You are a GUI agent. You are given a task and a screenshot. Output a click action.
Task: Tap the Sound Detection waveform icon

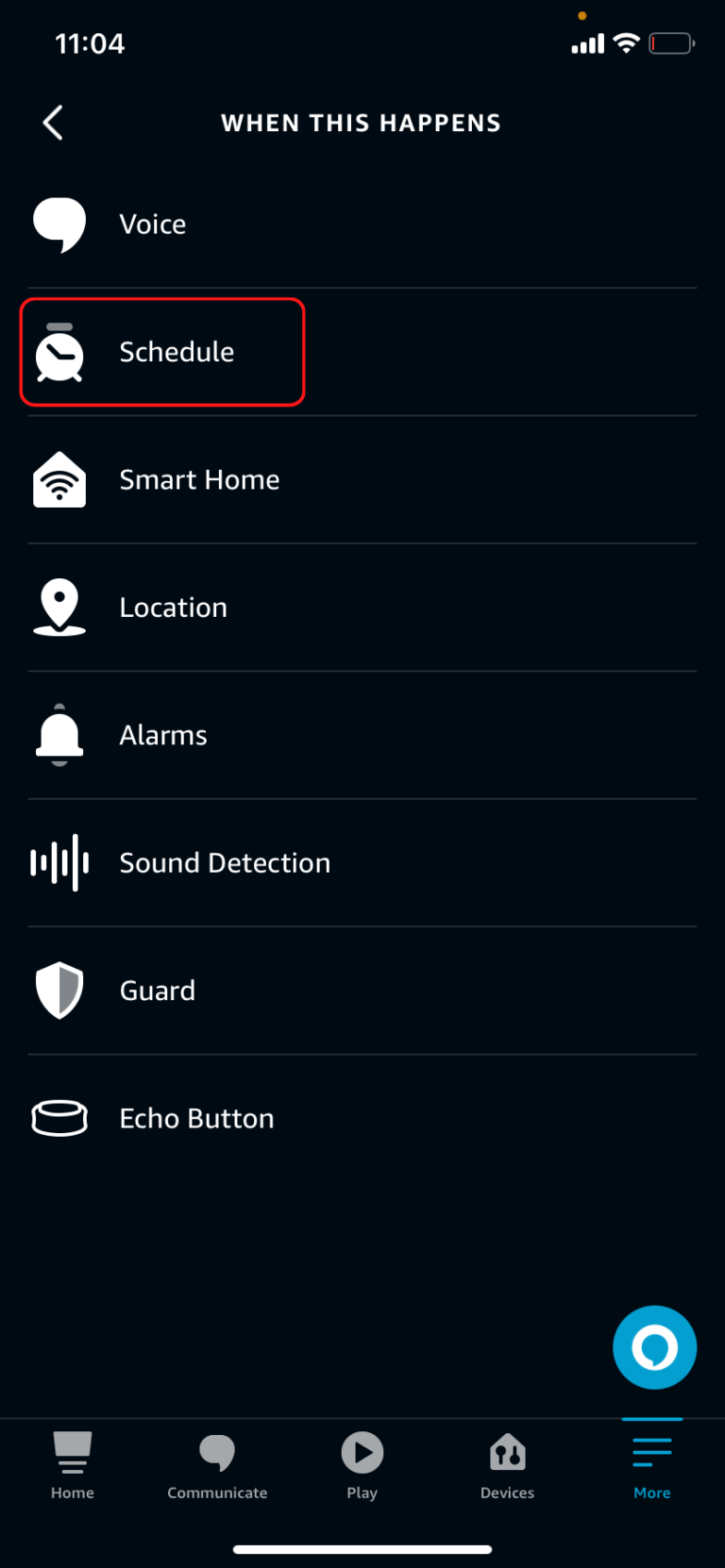(x=59, y=862)
